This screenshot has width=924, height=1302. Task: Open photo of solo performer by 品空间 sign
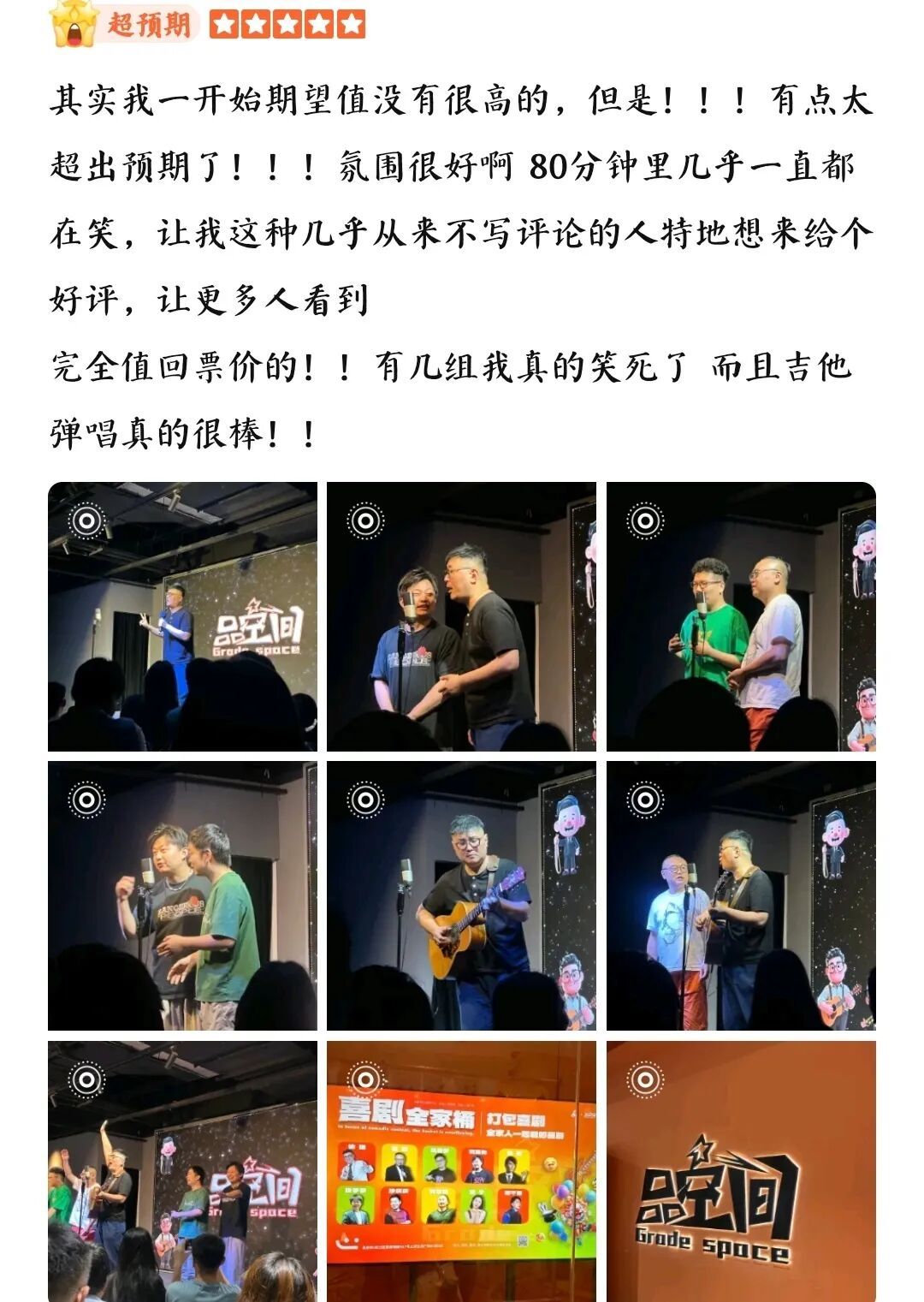tap(182, 616)
